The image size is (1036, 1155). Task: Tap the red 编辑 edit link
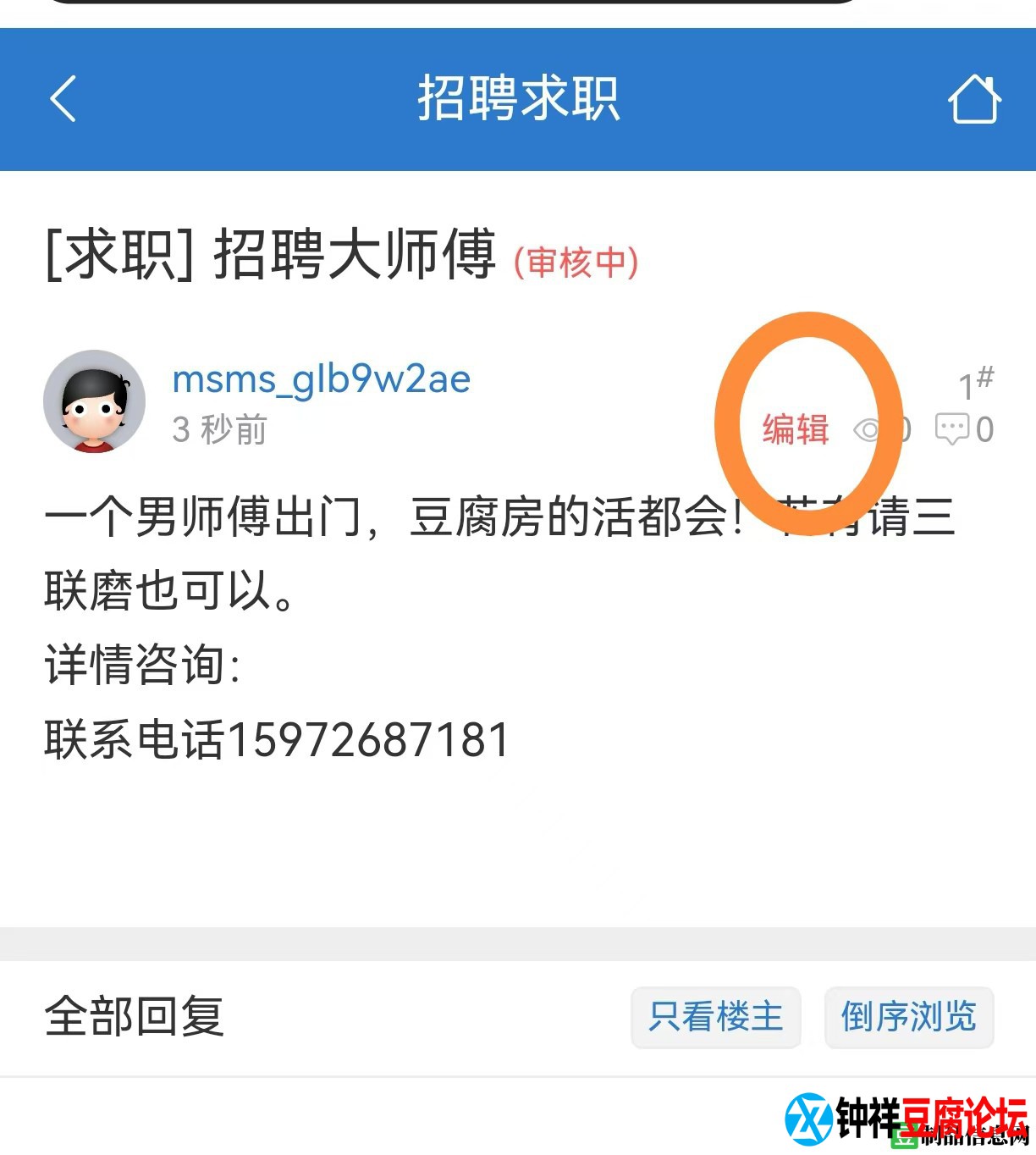coord(795,429)
